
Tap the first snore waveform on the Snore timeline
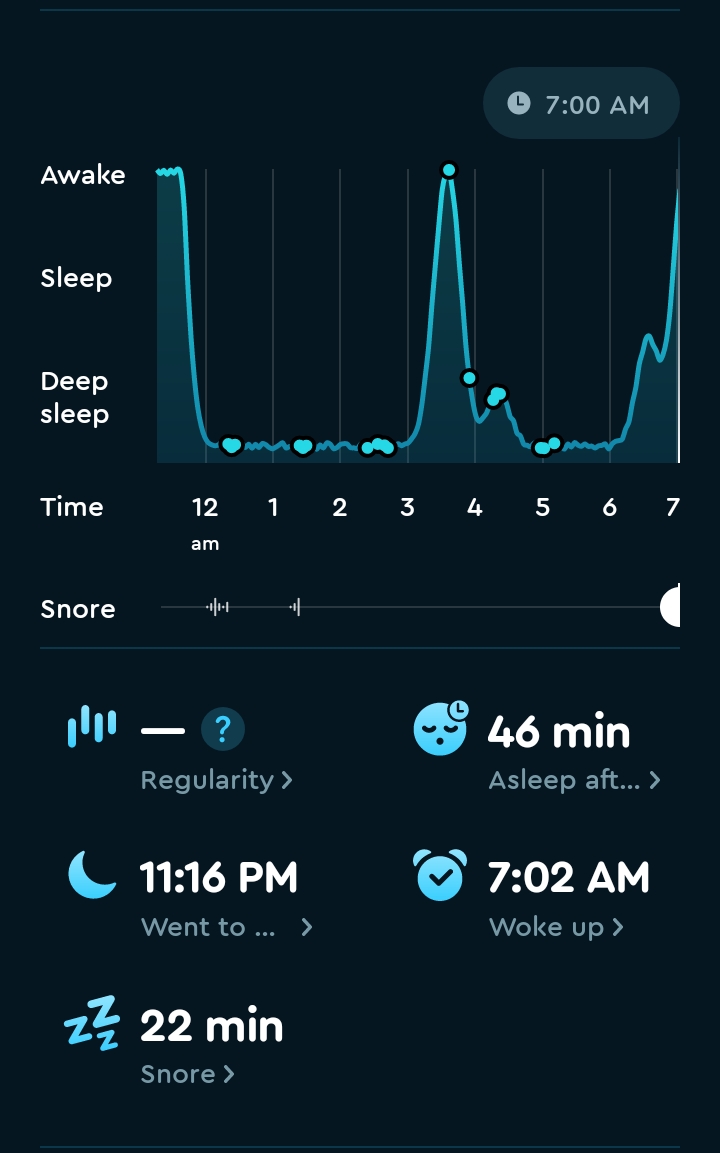tap(218, 607)
